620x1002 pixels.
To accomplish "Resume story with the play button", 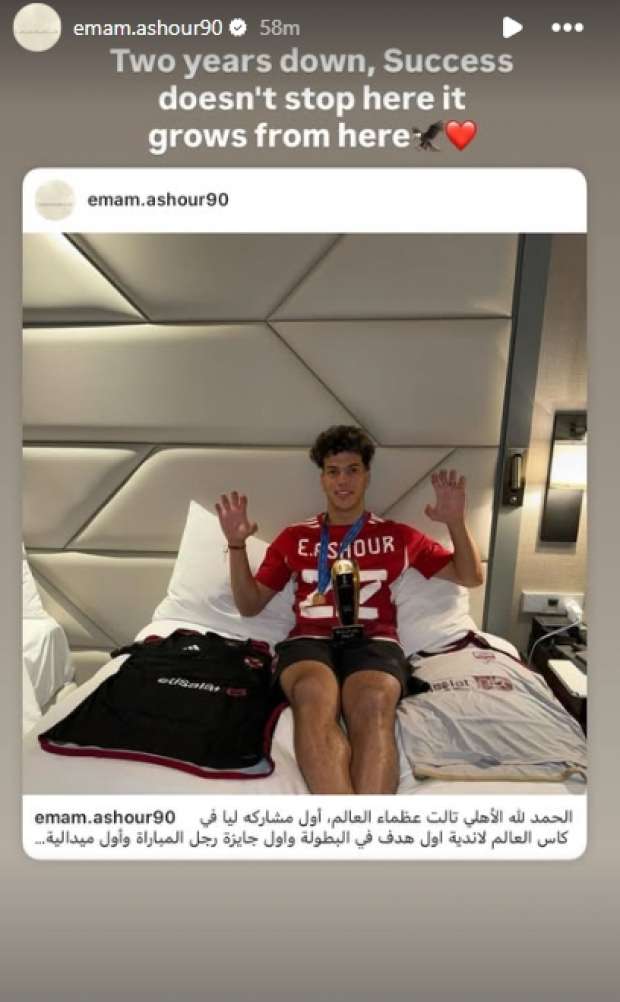I will (x=512, y=28).
